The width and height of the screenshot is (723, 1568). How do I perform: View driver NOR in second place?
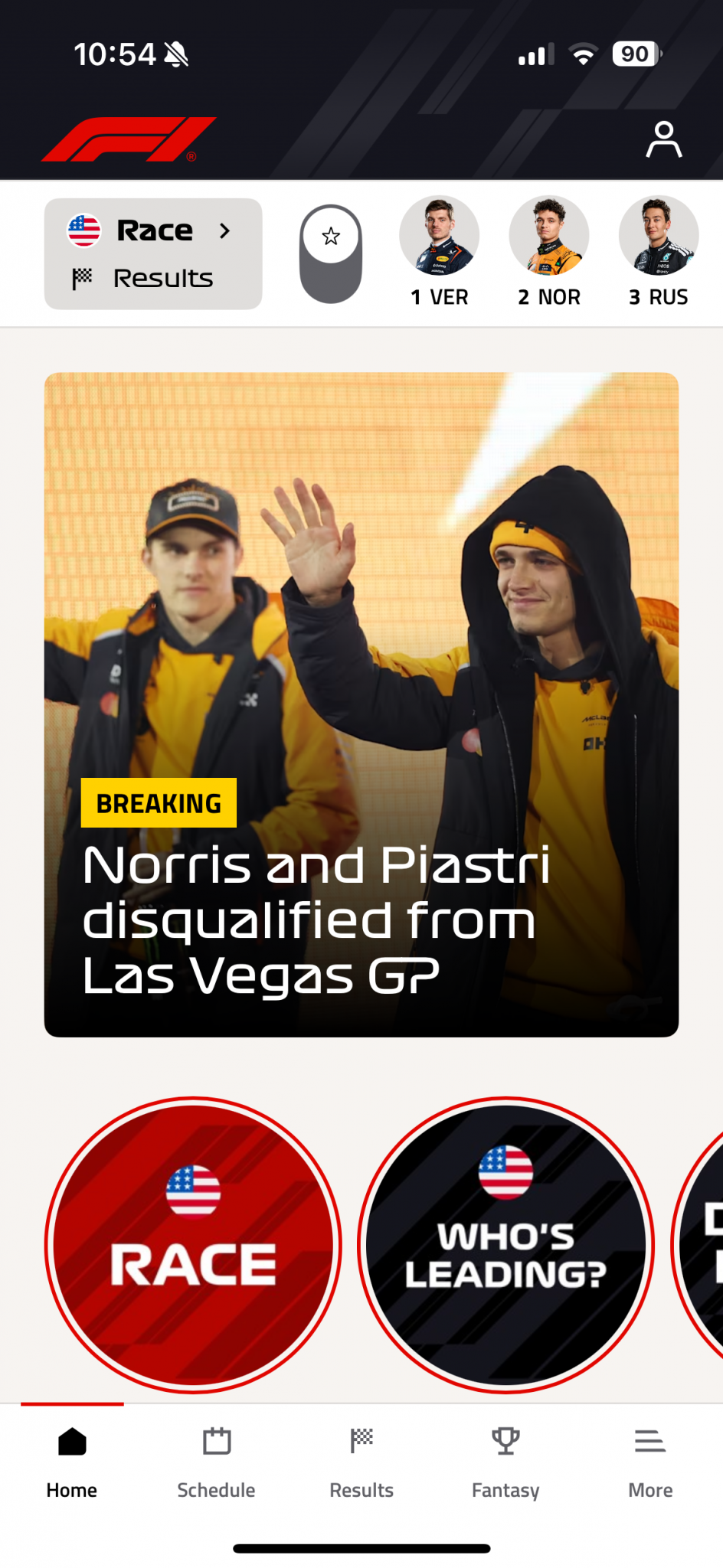click(x=549, y=252)
